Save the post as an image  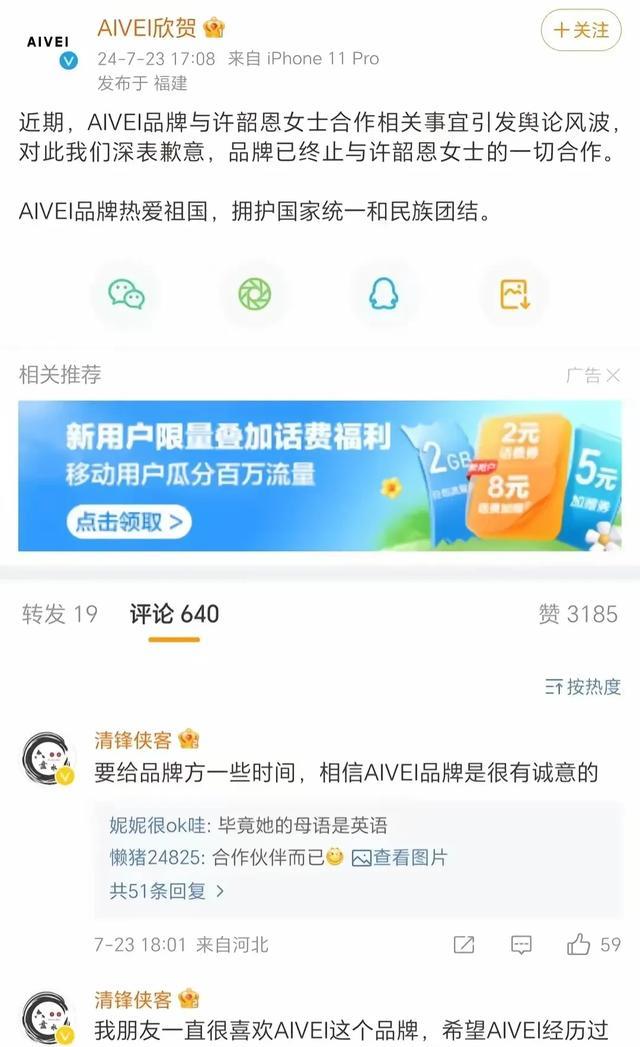[514, 293]
